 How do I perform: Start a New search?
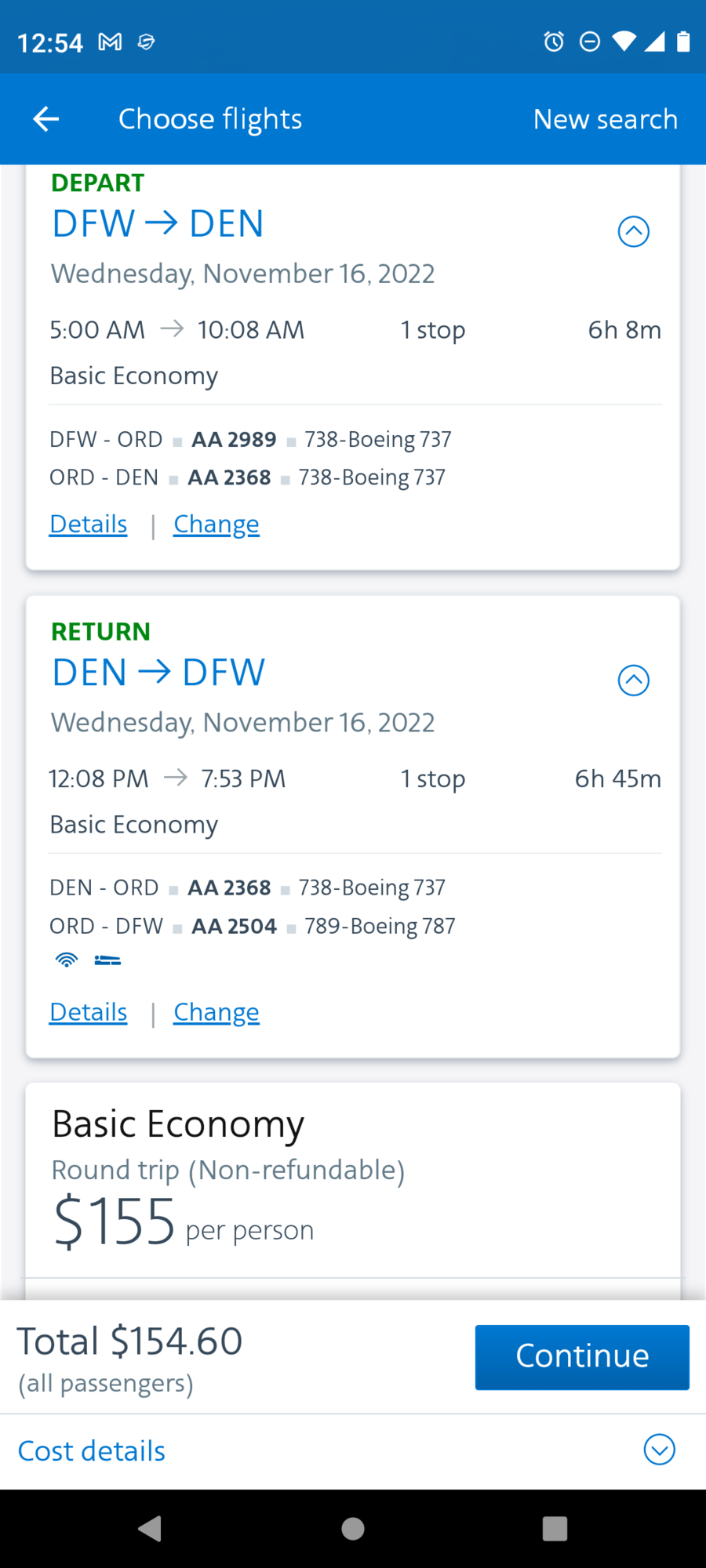605,118
